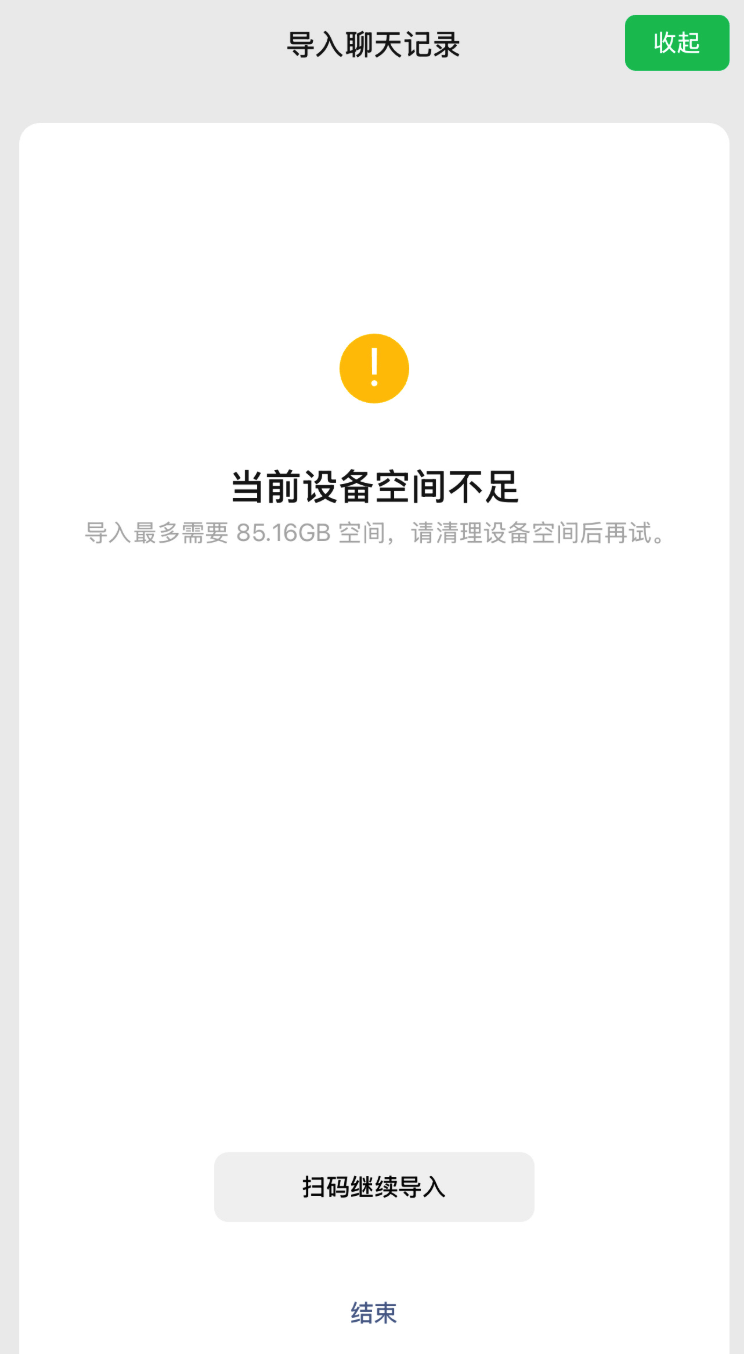The width and height of the screenshot is (744, 1354).
Task: Click the 导入聊天记录 title text
Action: tap(374, 42)
